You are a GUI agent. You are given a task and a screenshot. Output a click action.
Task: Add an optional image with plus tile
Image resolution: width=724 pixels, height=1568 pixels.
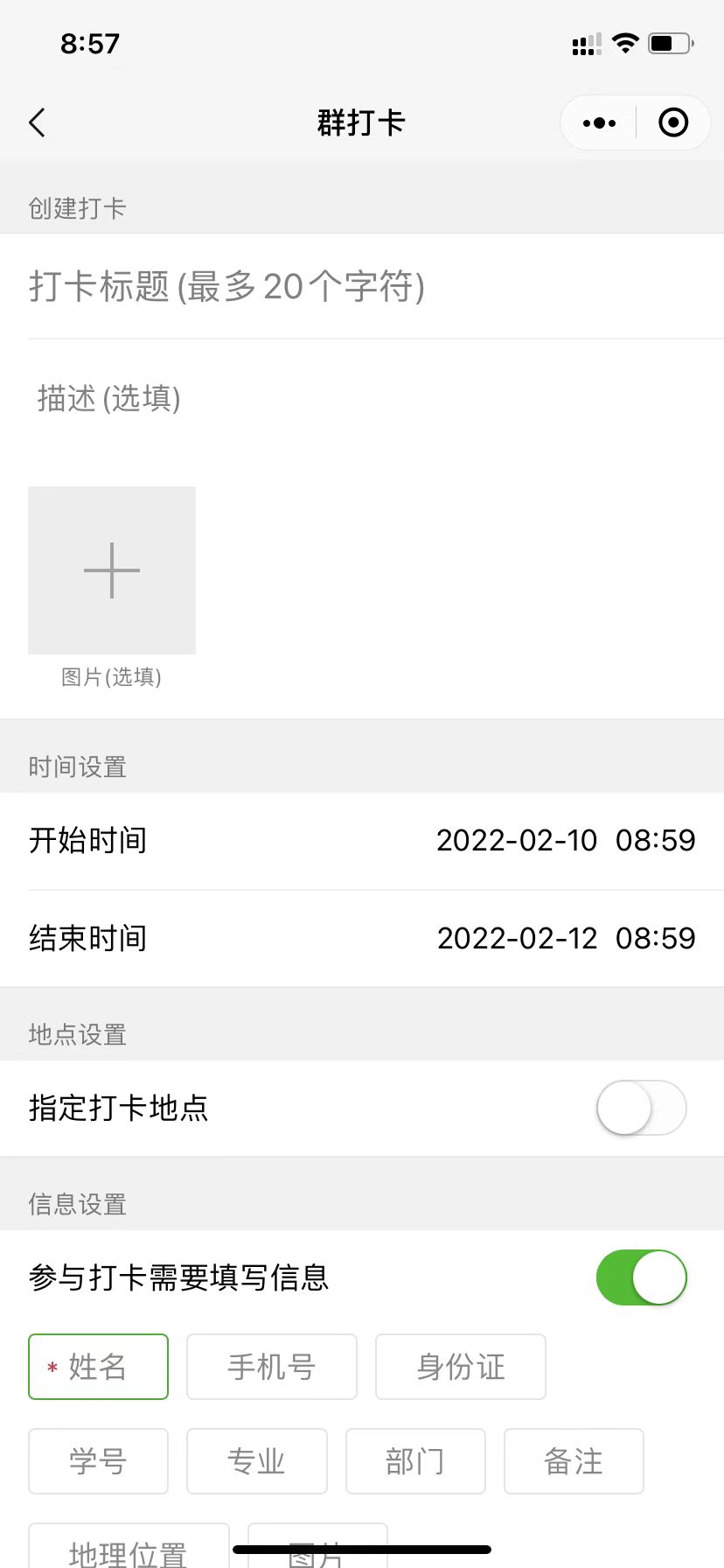(x=112, y=570)
